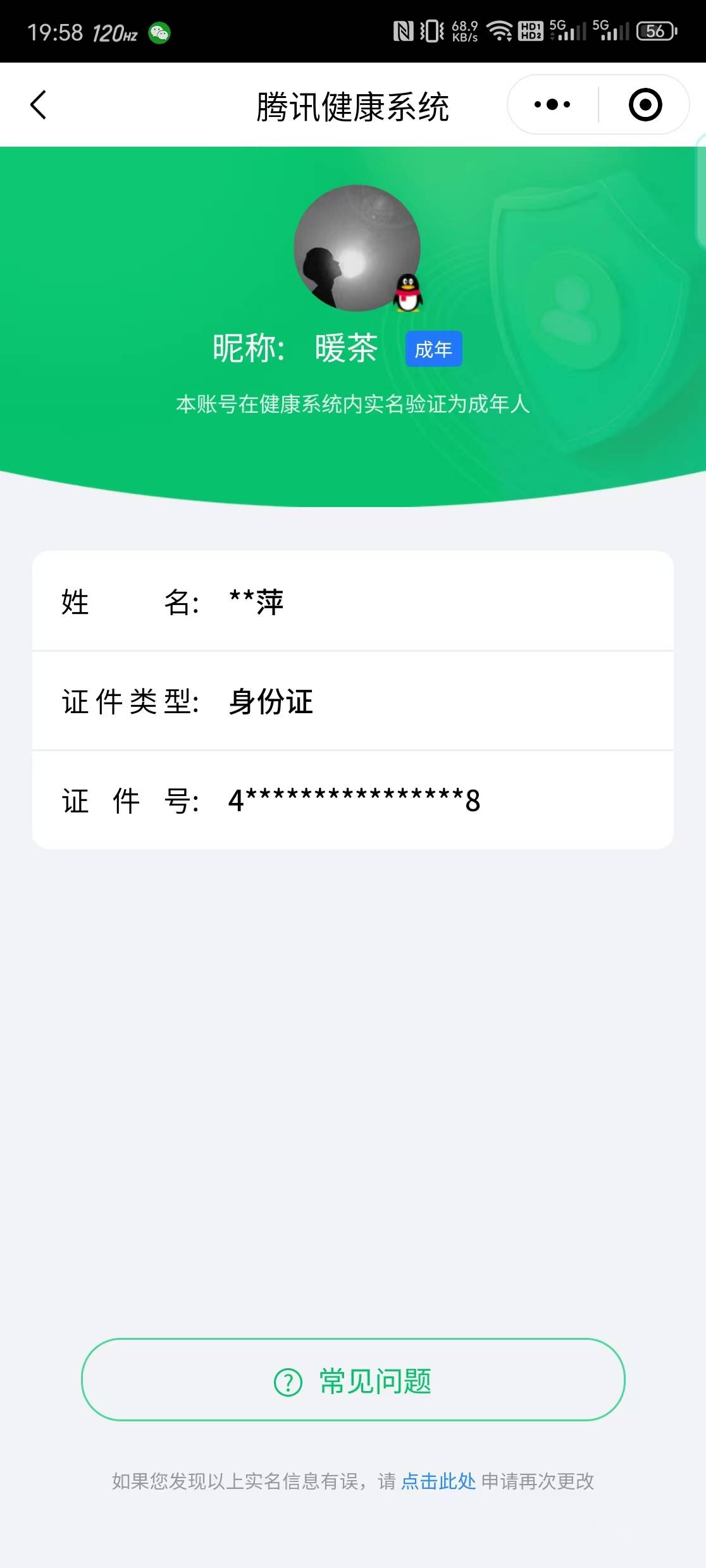Tap the HD1 HD2 carrier indicator
This screenshot has height=1568, width=706.
pyautogui.click(x=530, y=30)
